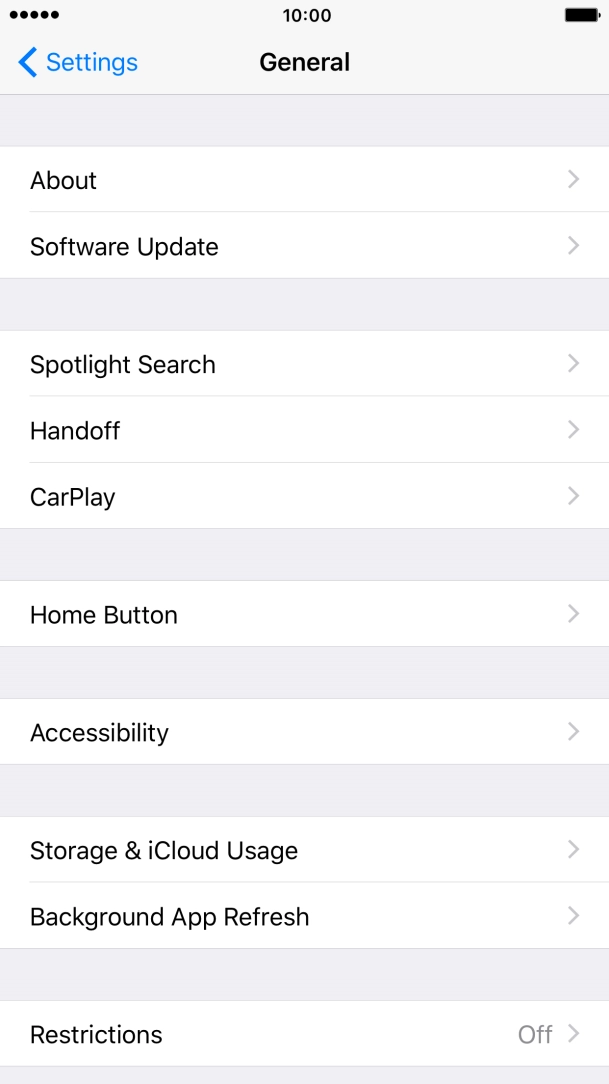Select Spotlight Search settings
609x1084 pixels.
(304, 364)
